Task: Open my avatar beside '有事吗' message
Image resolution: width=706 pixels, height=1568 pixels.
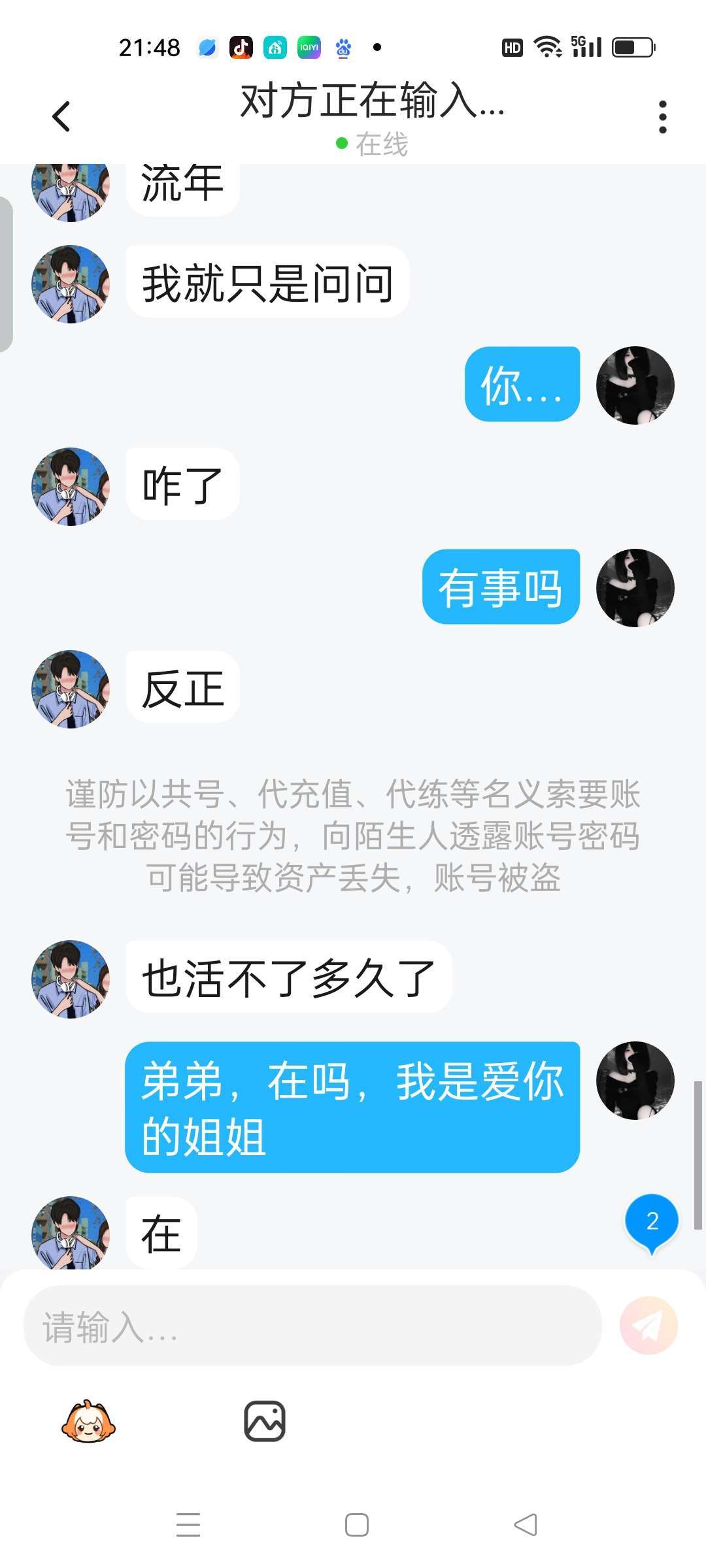Action: pos(635,587)
